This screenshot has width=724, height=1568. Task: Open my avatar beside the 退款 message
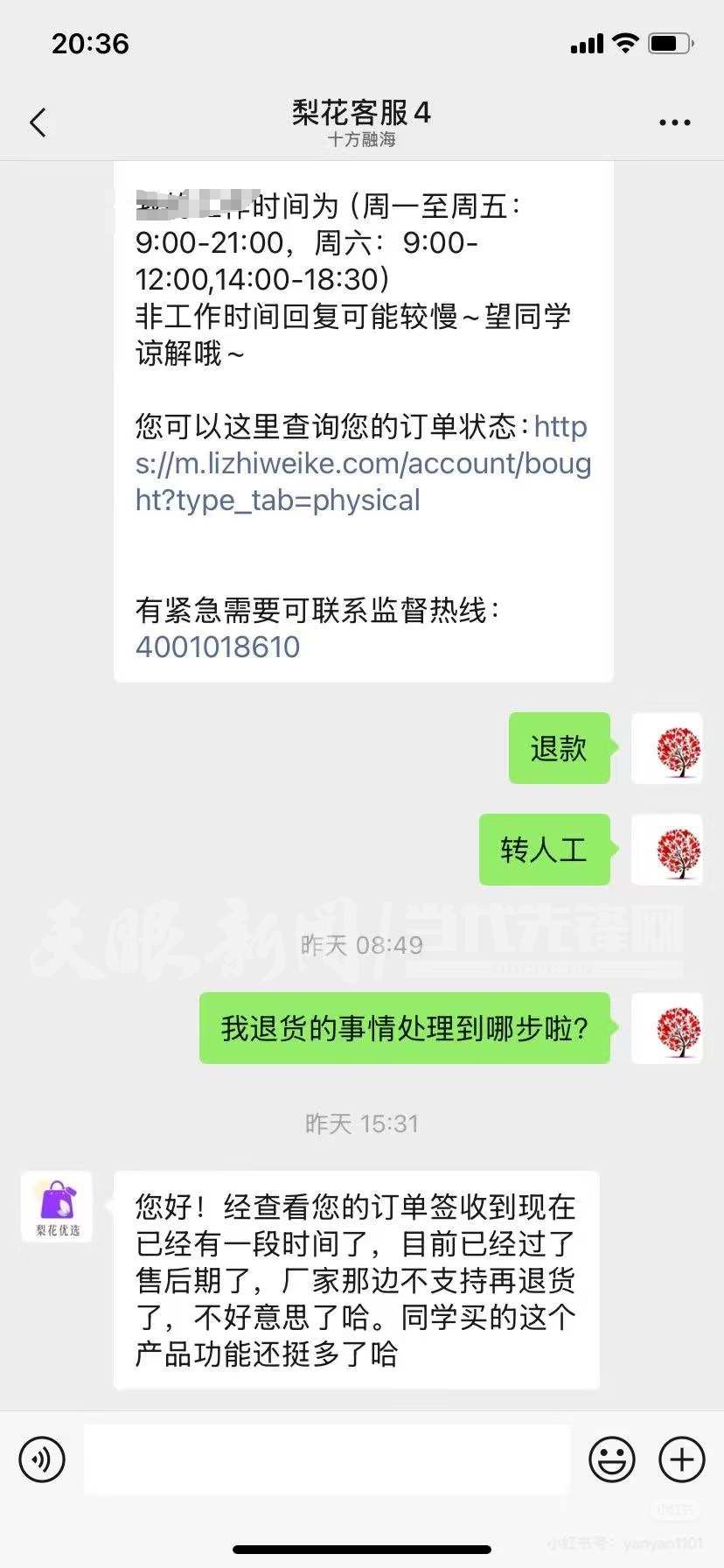click(667, 749)
